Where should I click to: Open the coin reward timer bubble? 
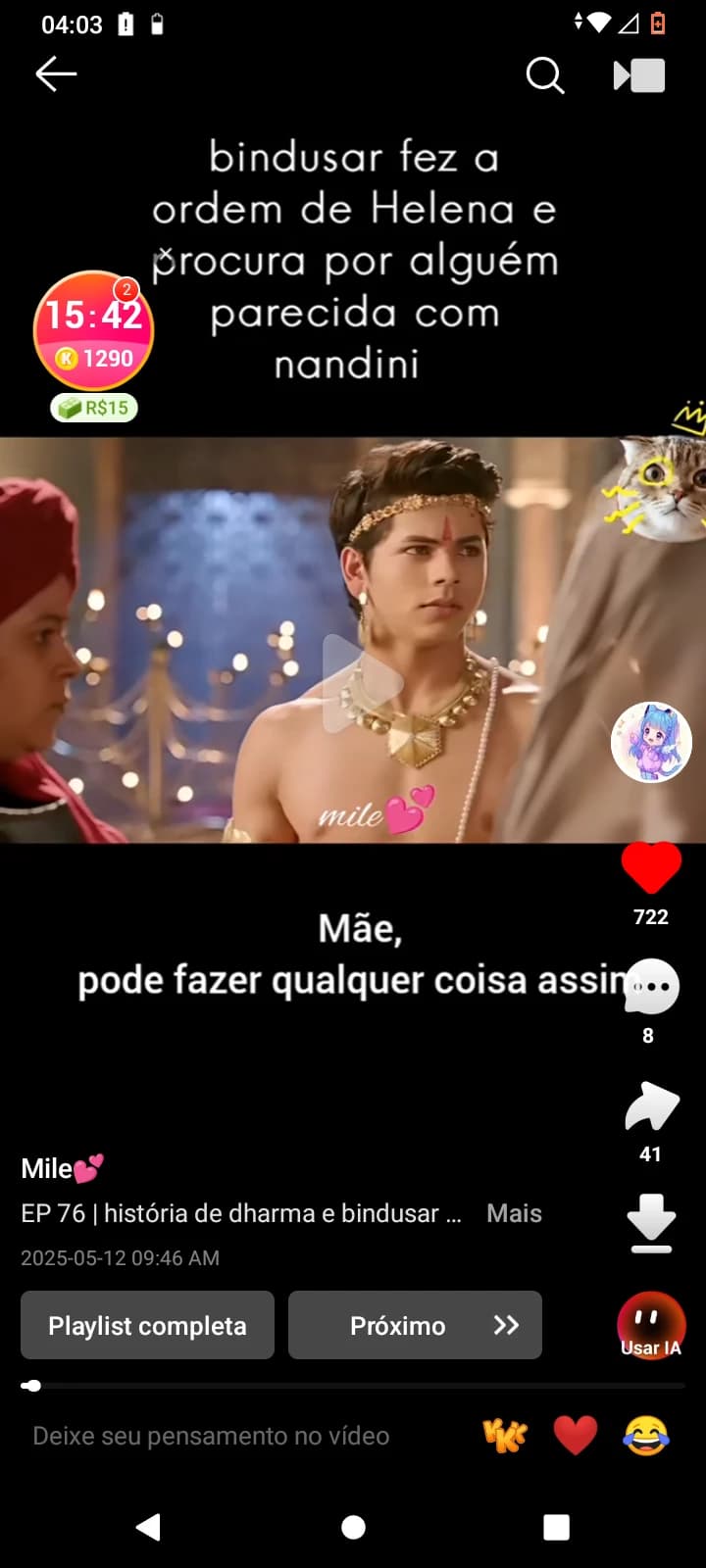point(94,331)
